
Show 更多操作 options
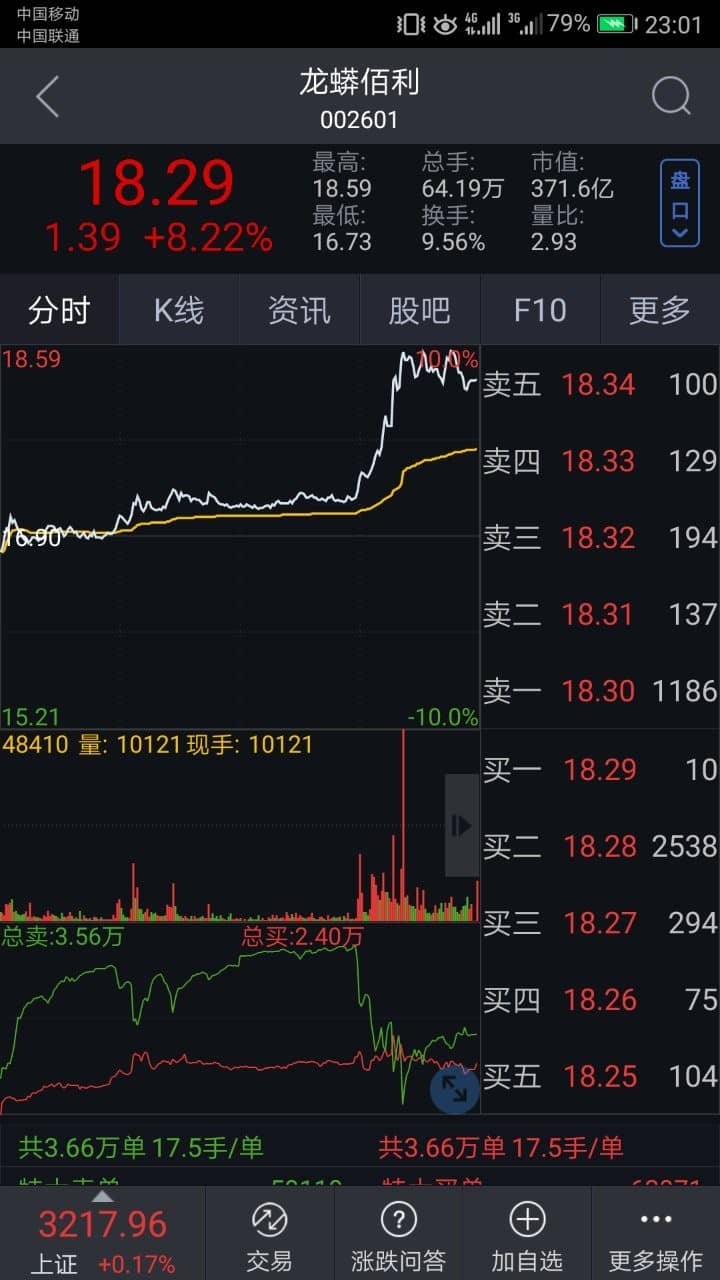click(656, 1236)
